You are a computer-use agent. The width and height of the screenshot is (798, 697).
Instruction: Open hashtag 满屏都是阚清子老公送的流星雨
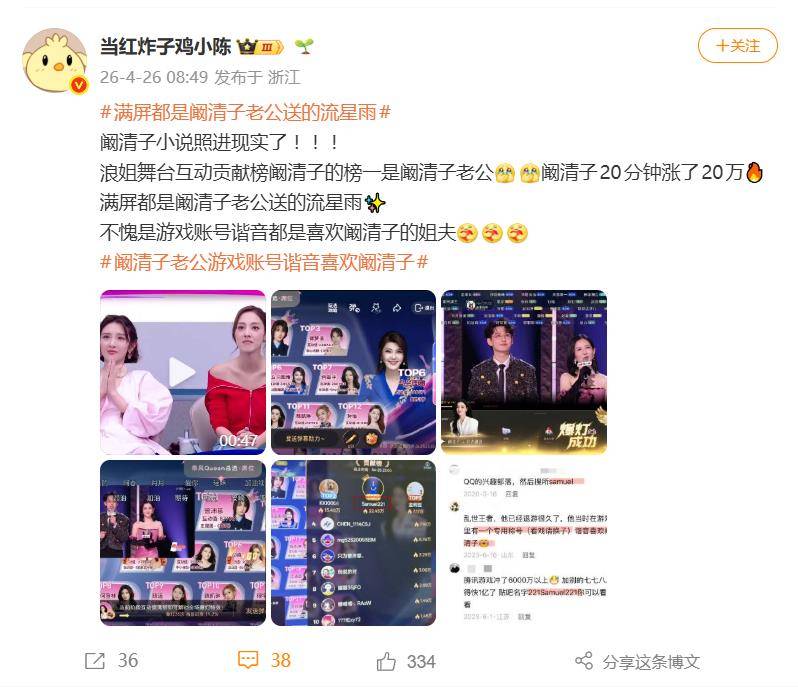[x=246, y=113]
